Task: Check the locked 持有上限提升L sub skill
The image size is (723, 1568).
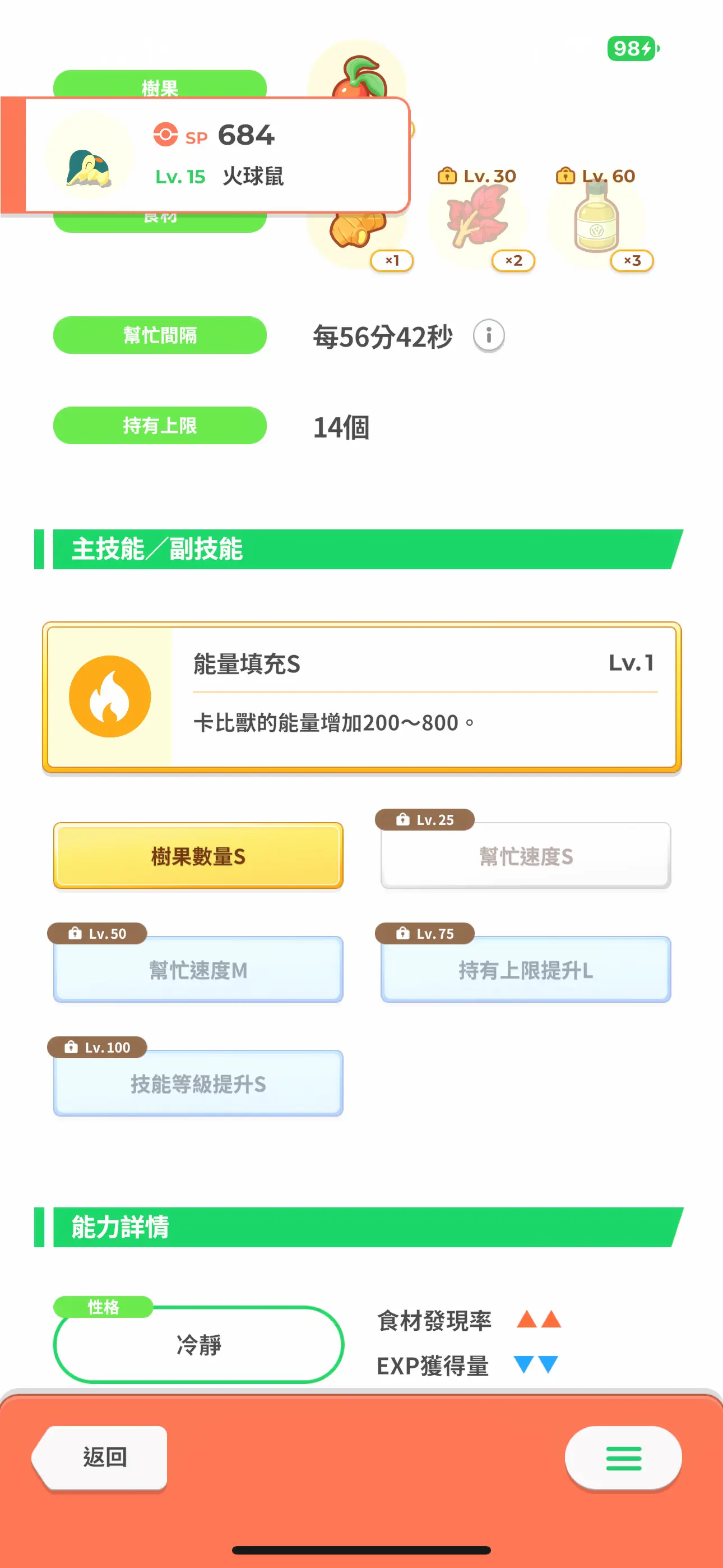Action: click(526, 970)
